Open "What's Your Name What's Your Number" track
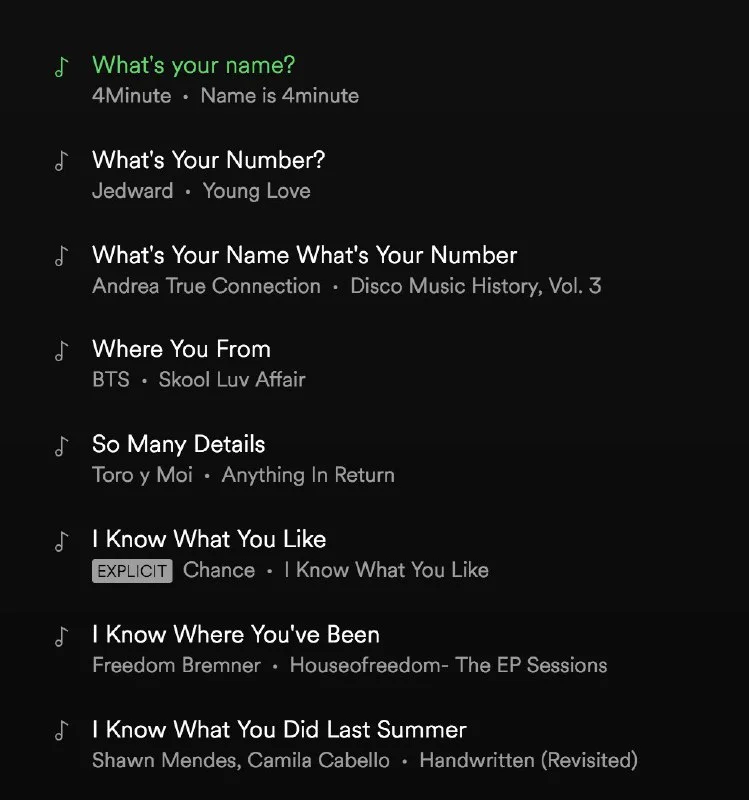749x800 pixels. (x=304, y=255)
